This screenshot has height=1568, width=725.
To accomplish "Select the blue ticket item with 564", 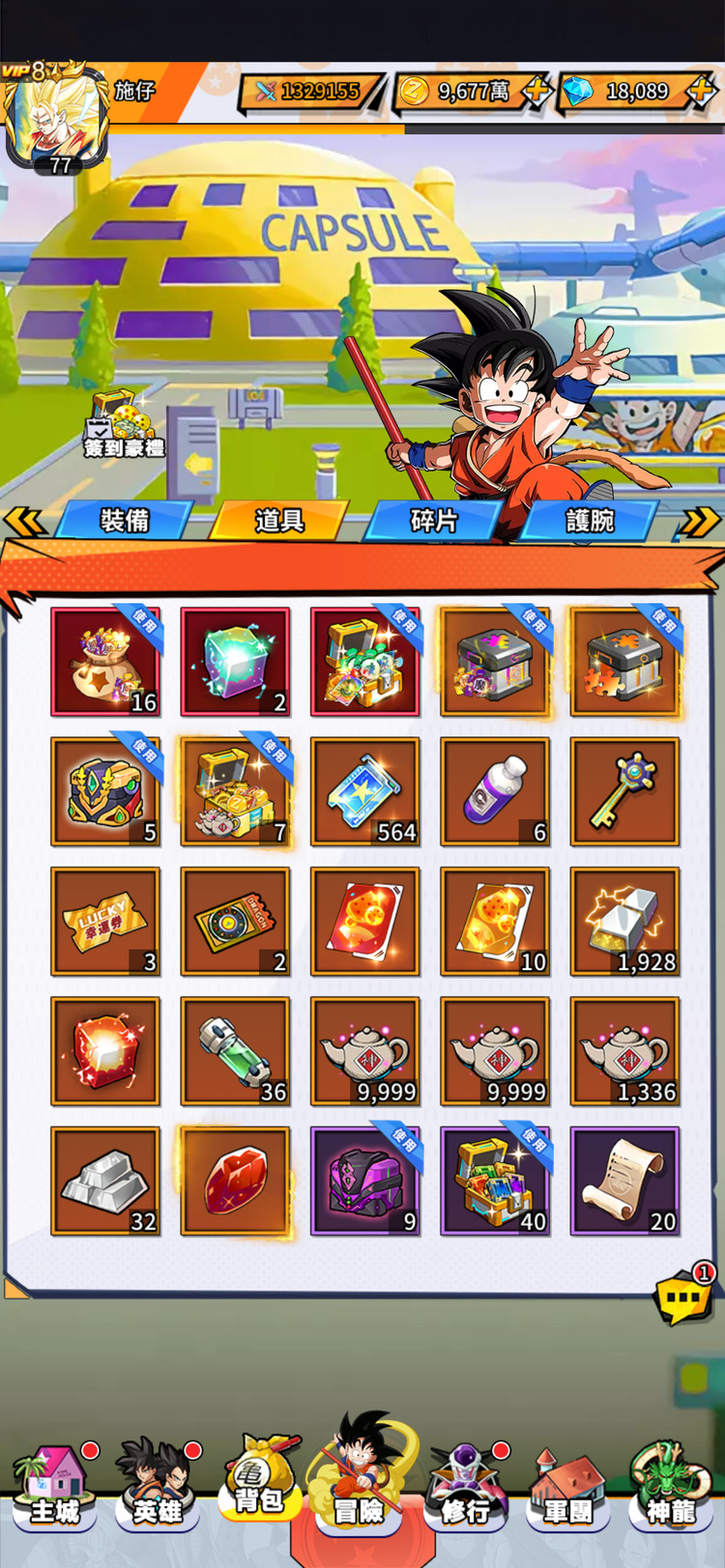I will click(x=365, y=791).
